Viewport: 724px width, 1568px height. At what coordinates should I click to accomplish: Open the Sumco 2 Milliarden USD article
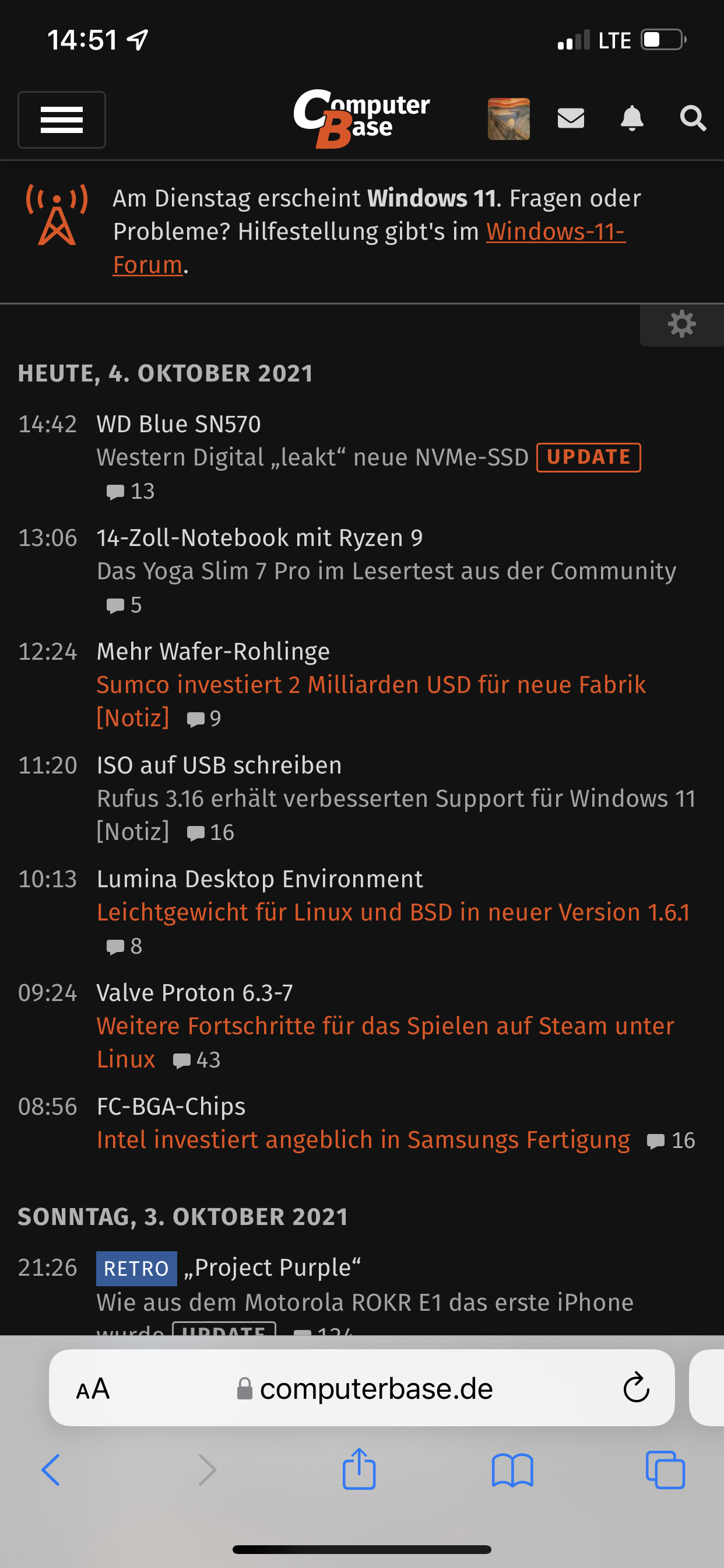click(371, 685)
